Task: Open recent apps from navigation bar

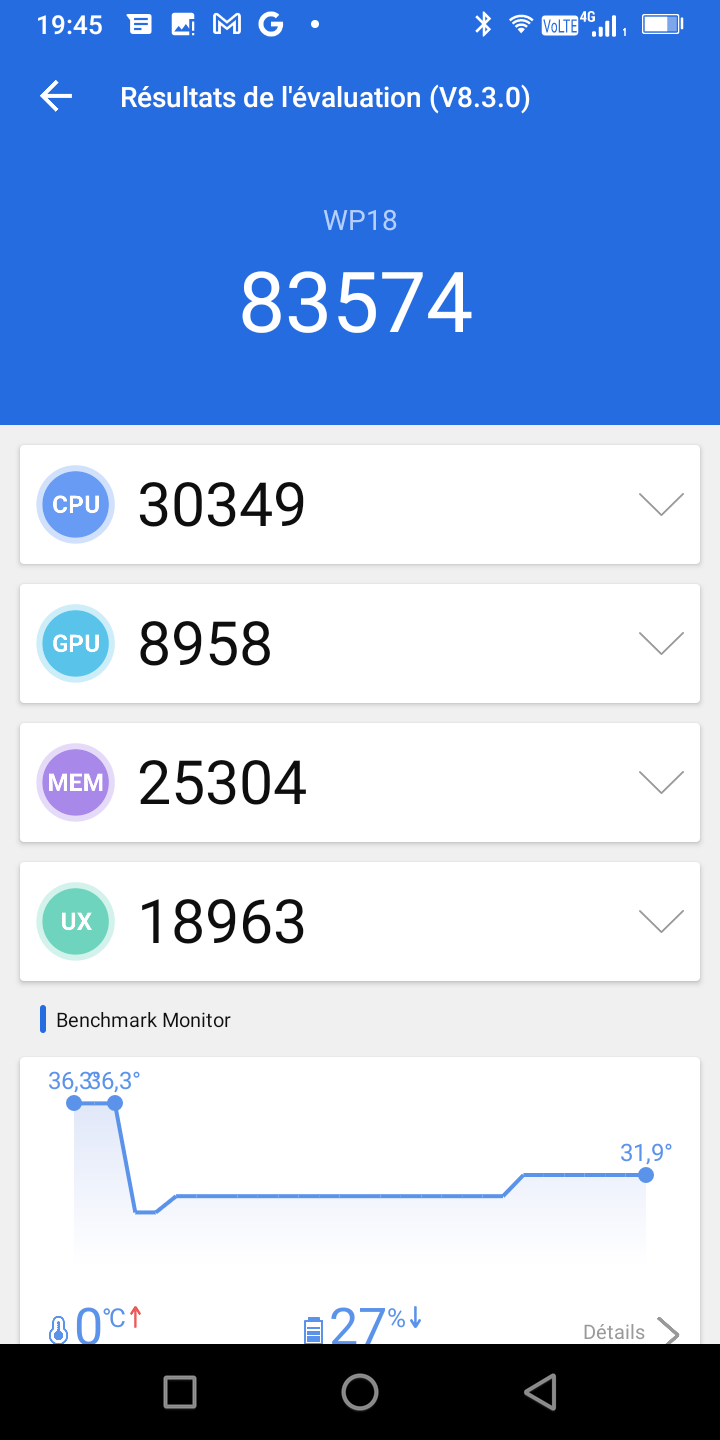Action: point(180,1391)
